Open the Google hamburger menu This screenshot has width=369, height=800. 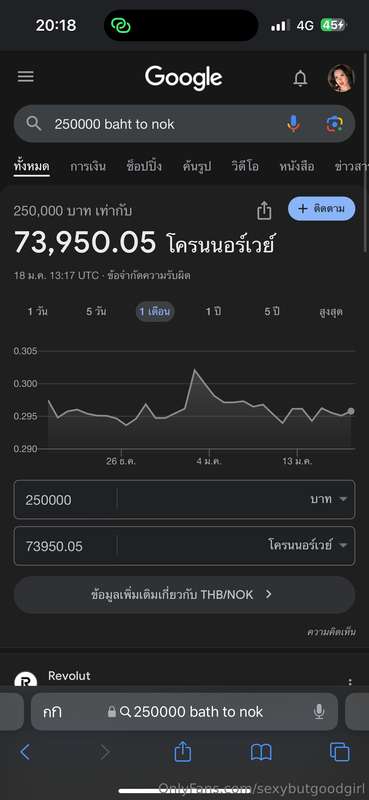(x=26, y=77)
